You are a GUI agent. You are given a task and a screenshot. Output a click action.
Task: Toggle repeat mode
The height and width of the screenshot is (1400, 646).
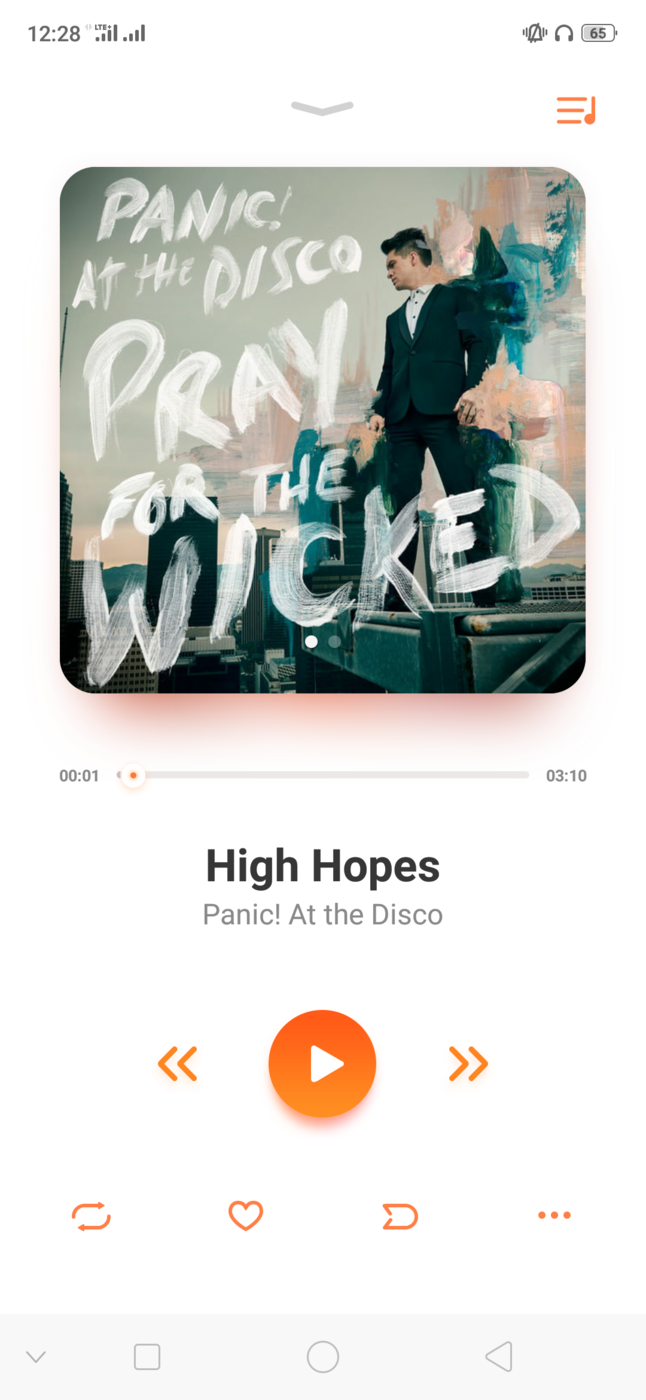(91, 1216)
